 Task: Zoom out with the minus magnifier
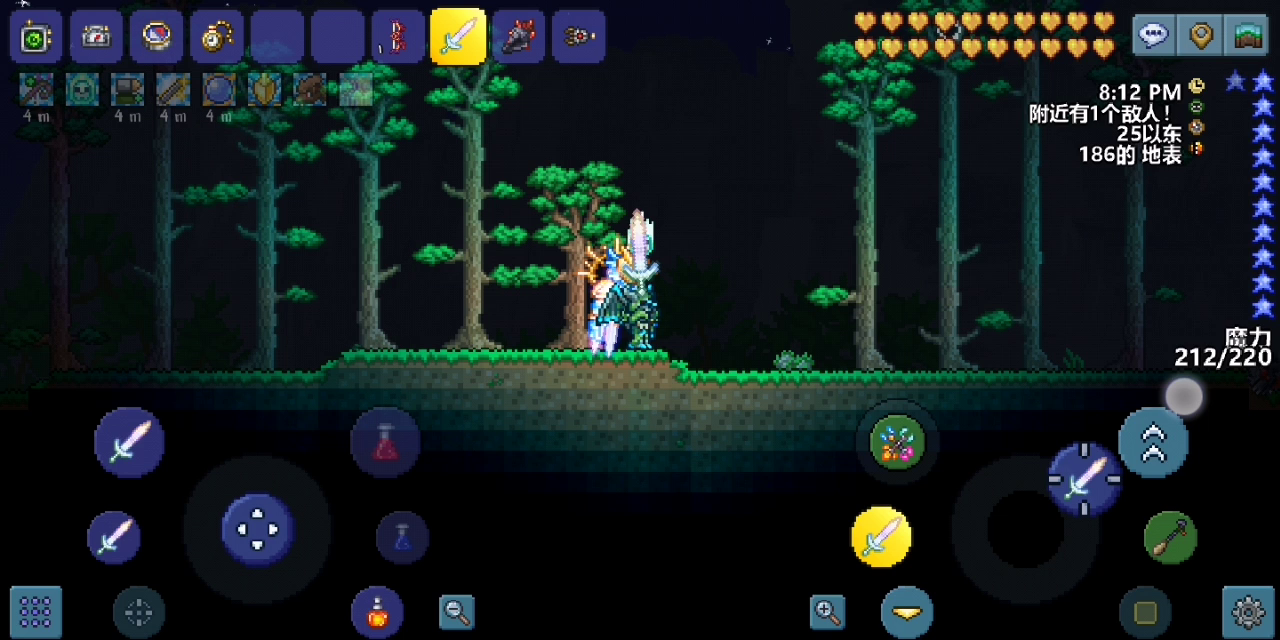tap(457, 611)
